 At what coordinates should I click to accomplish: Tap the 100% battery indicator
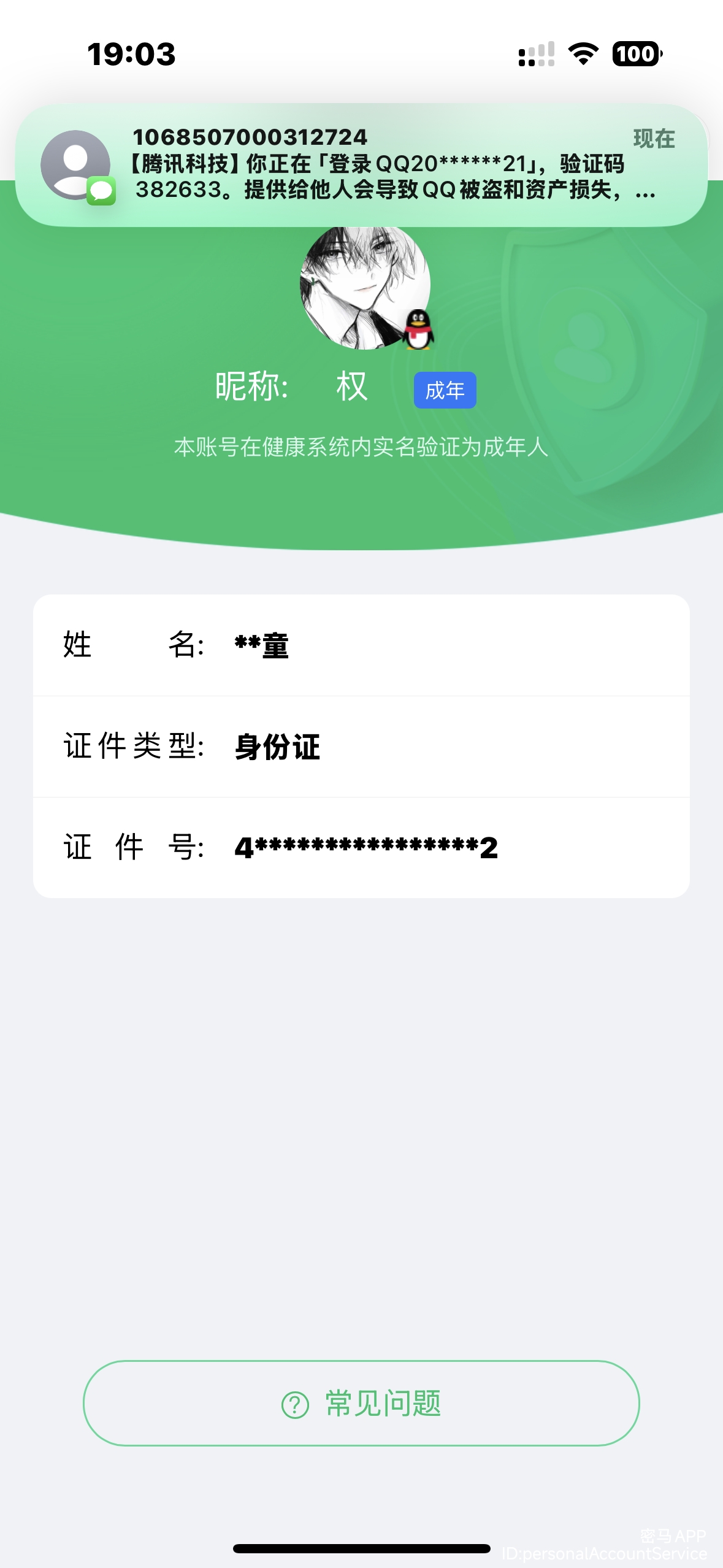(635, 55)
